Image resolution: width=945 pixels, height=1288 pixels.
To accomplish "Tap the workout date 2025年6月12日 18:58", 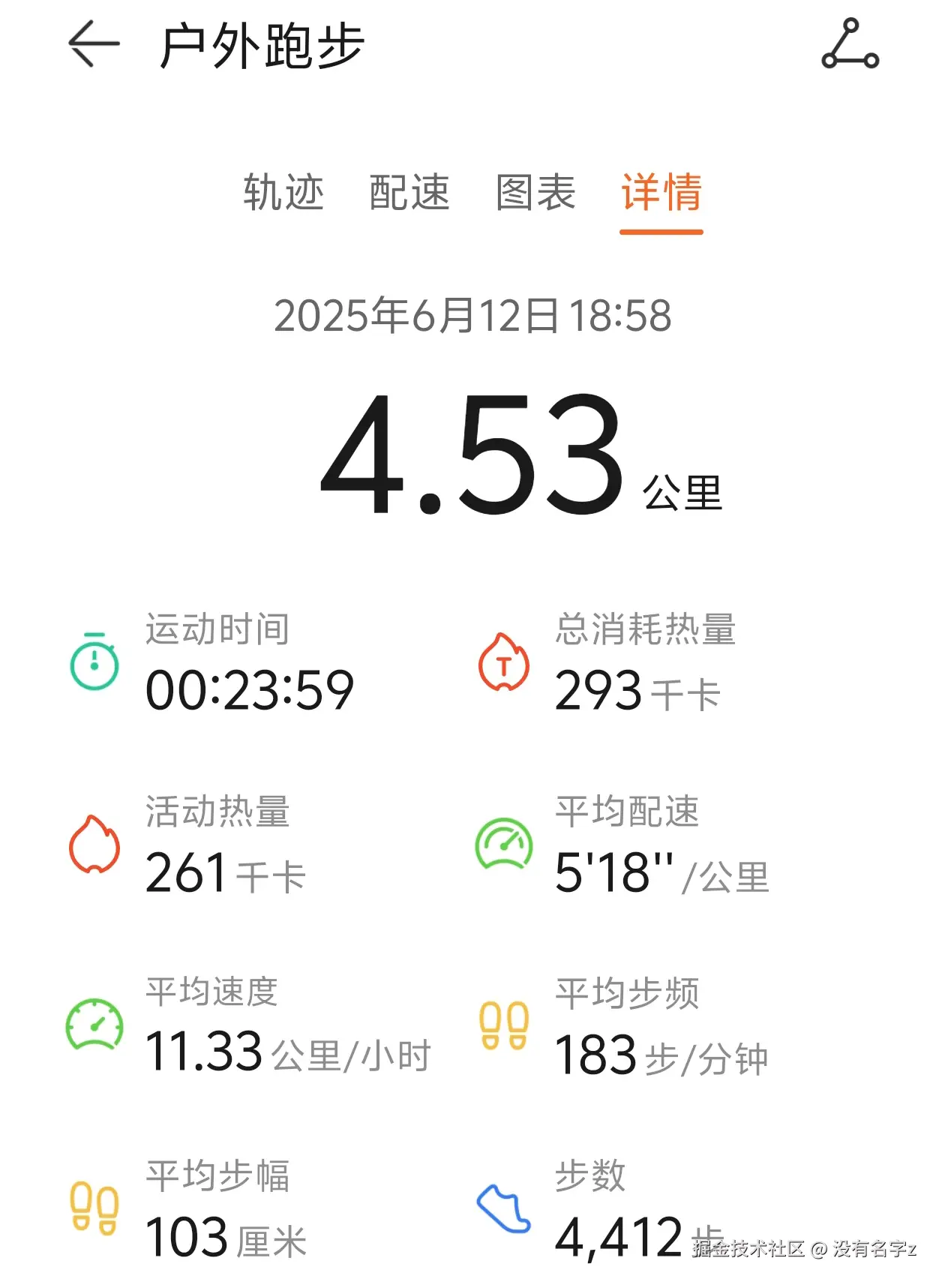I will pyautogui.click(x=472, y=317).
